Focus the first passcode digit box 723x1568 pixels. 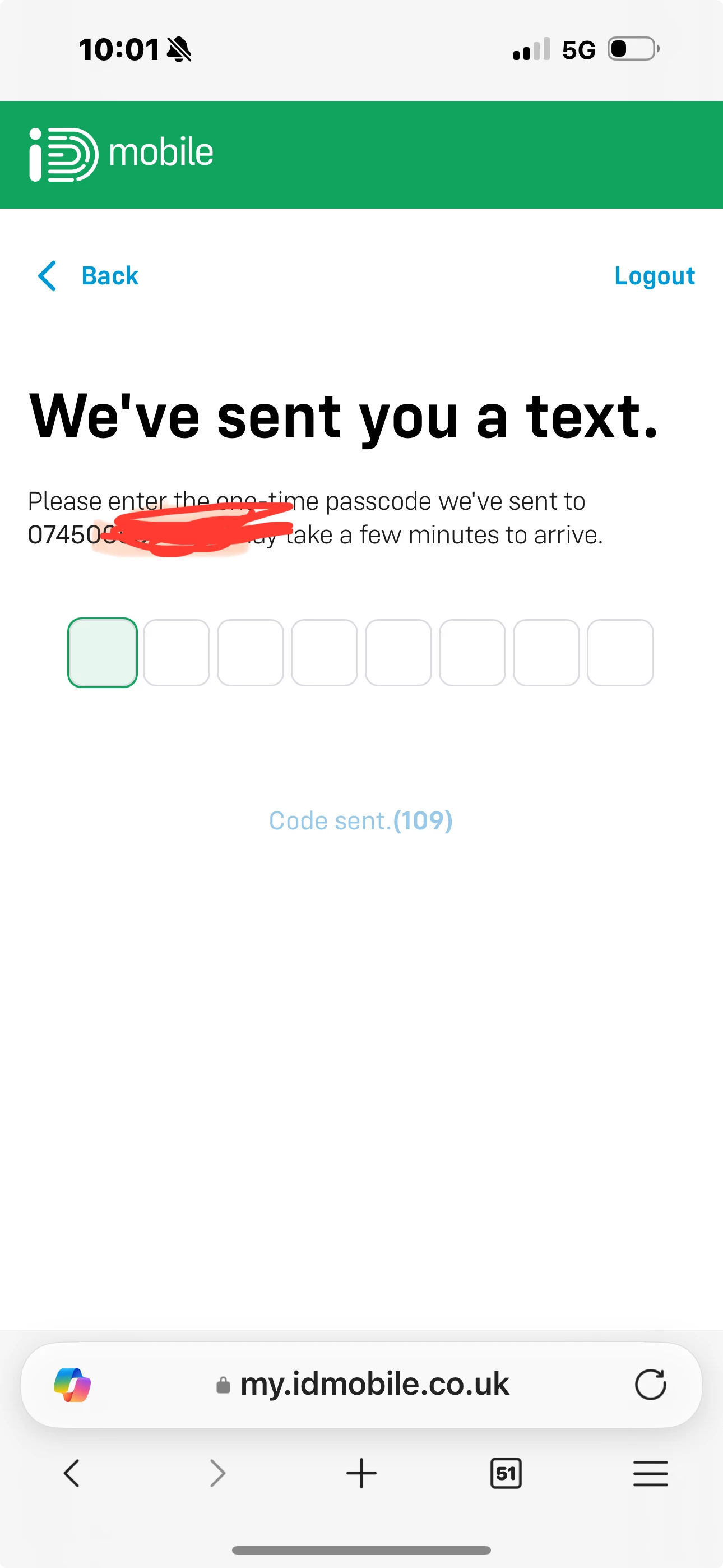tap(102, 653)
